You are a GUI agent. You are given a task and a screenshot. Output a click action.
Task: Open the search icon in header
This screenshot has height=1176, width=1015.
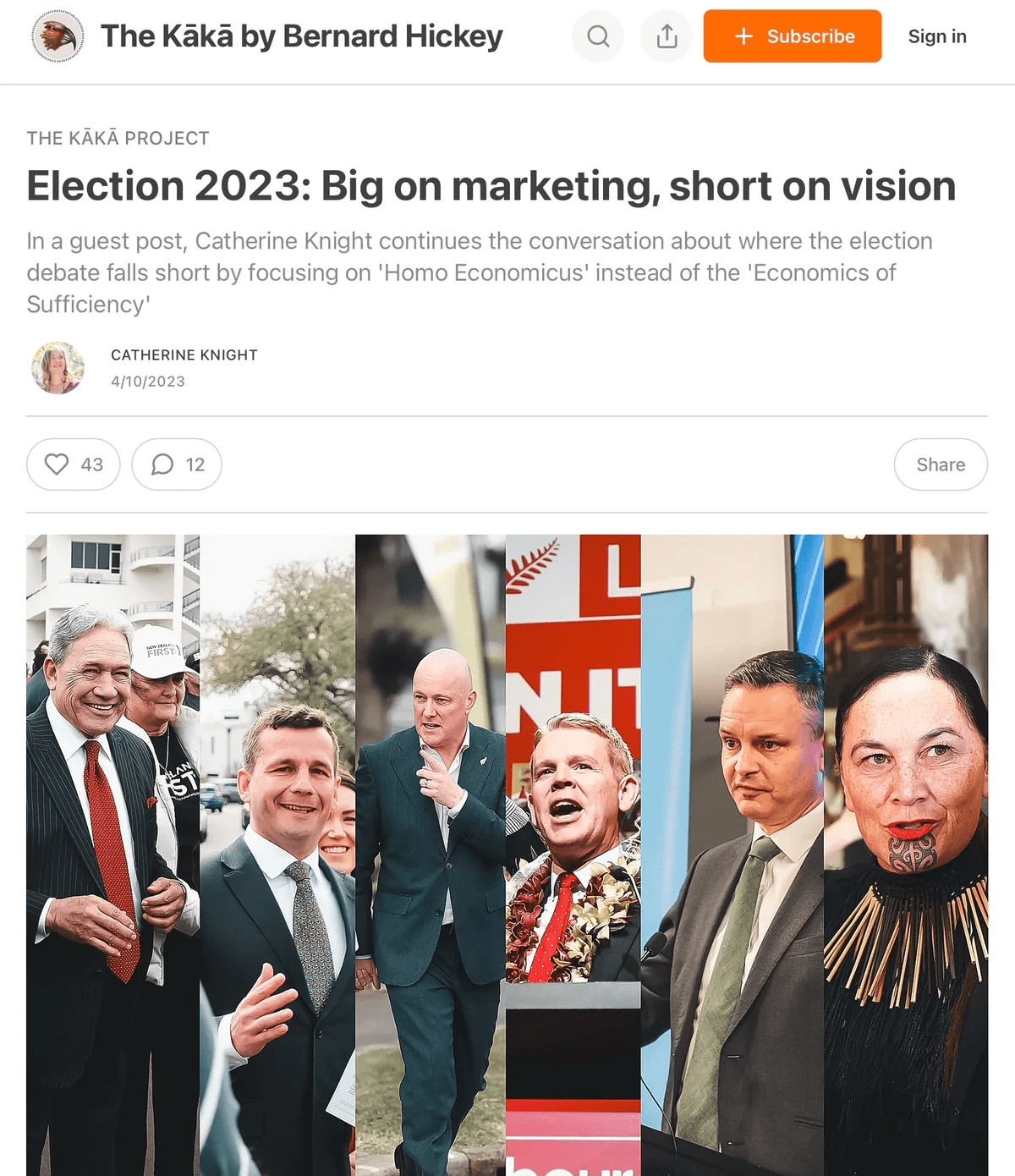click(x=598, y=36)
